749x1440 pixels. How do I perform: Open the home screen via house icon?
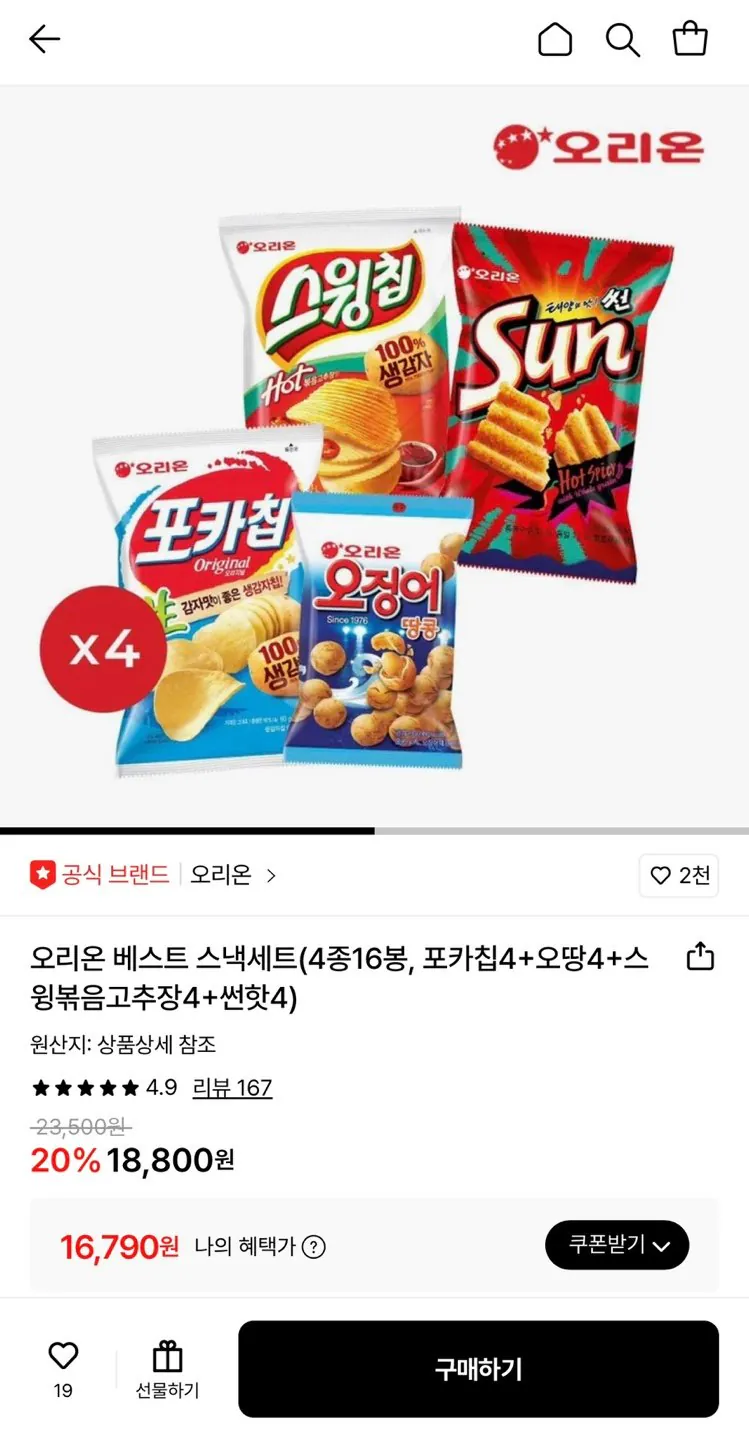555,39
